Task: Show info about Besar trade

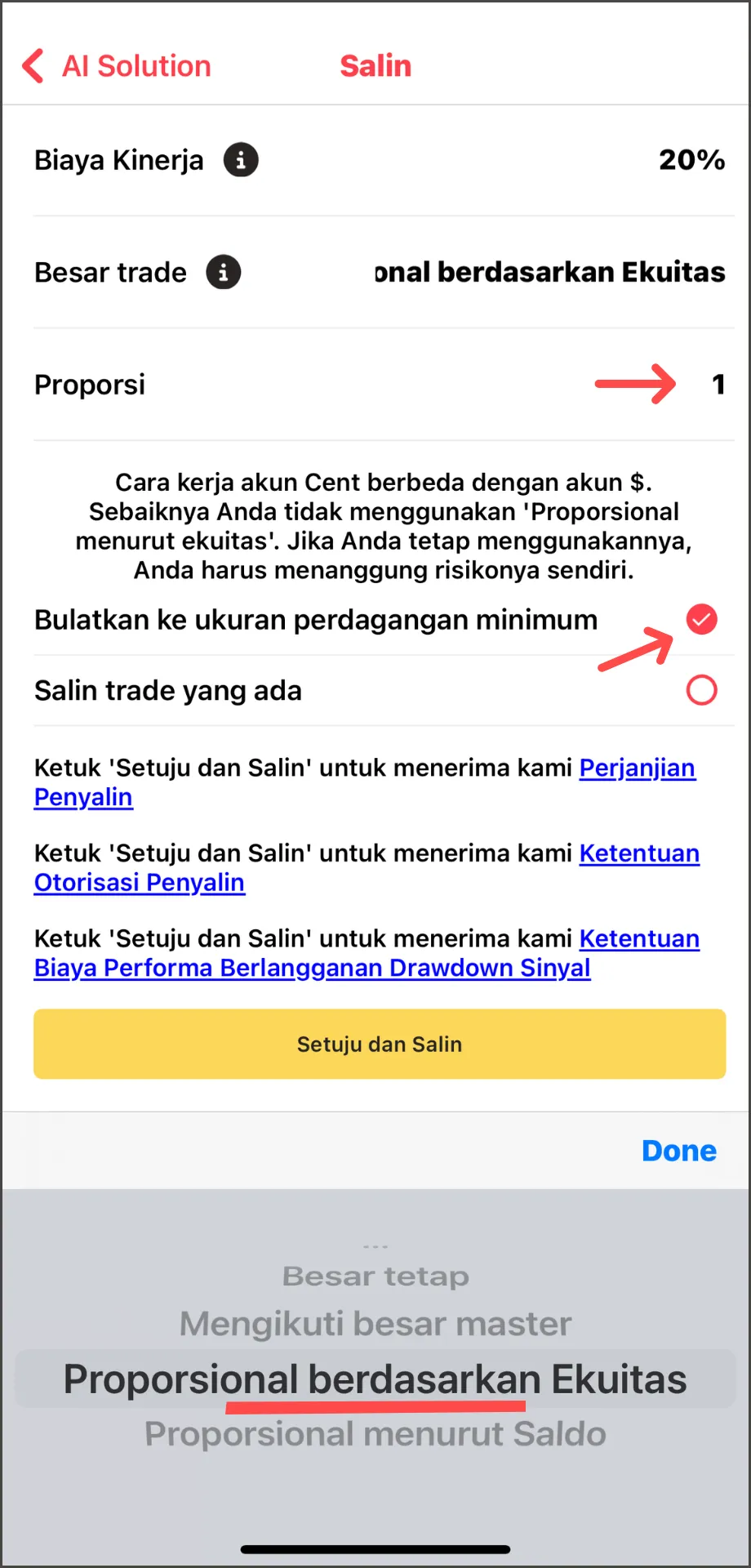Action: click(x=224, y=272)
